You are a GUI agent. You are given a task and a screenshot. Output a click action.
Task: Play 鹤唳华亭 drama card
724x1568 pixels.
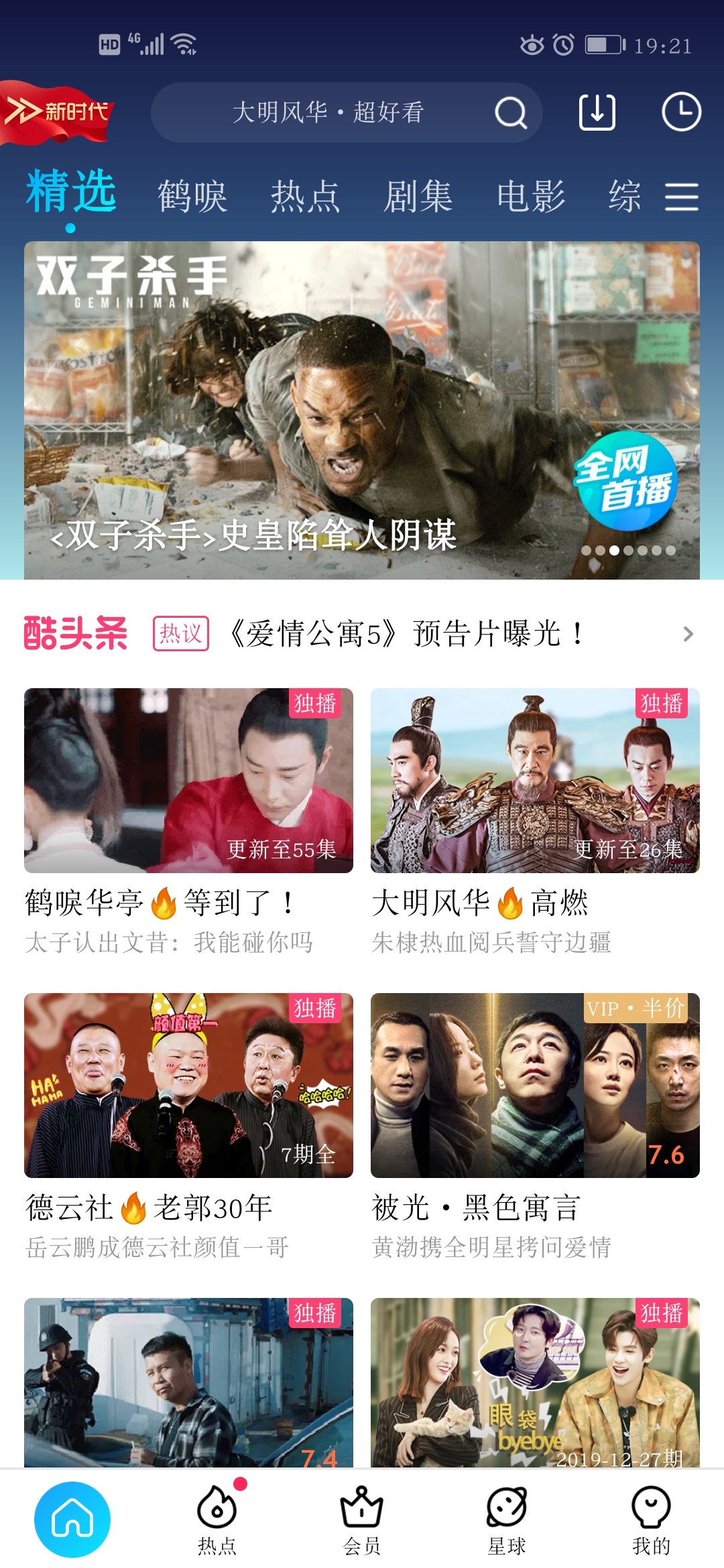tap(188, 781)
